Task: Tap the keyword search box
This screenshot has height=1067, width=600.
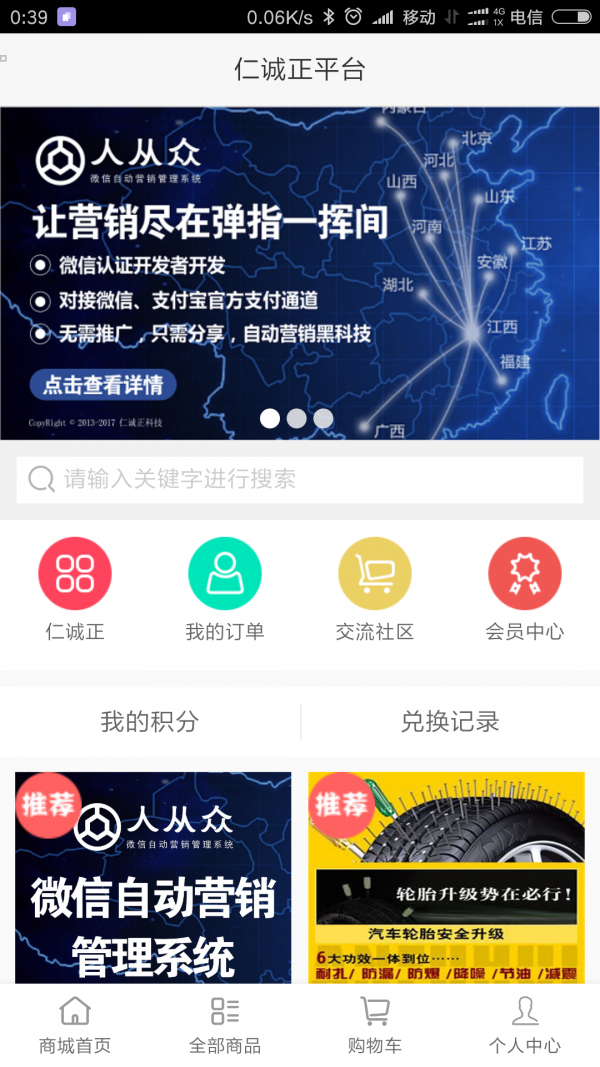Action: [x=300, y=479]
